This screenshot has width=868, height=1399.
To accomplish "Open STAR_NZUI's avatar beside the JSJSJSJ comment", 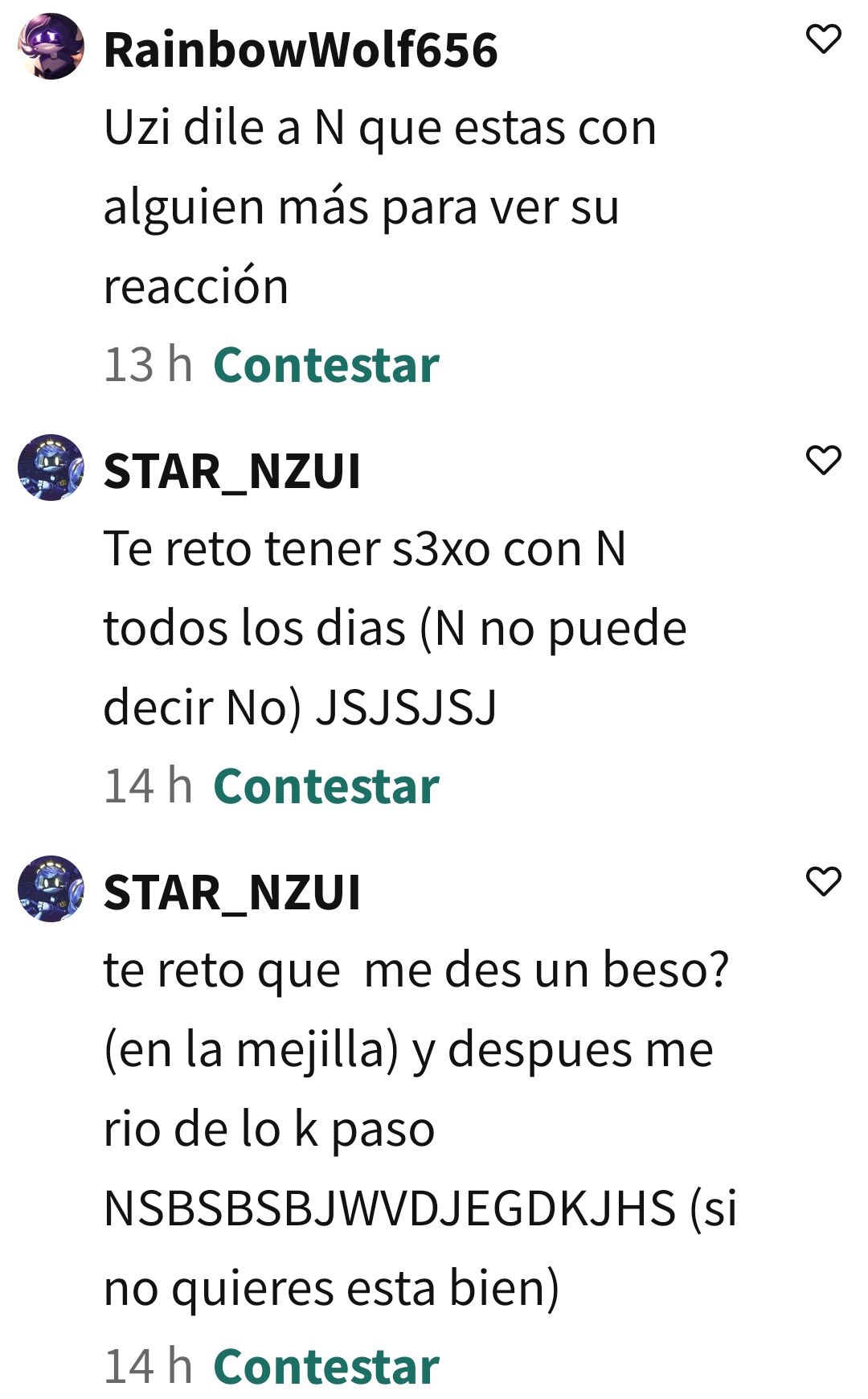I will [x=51, y=468].
